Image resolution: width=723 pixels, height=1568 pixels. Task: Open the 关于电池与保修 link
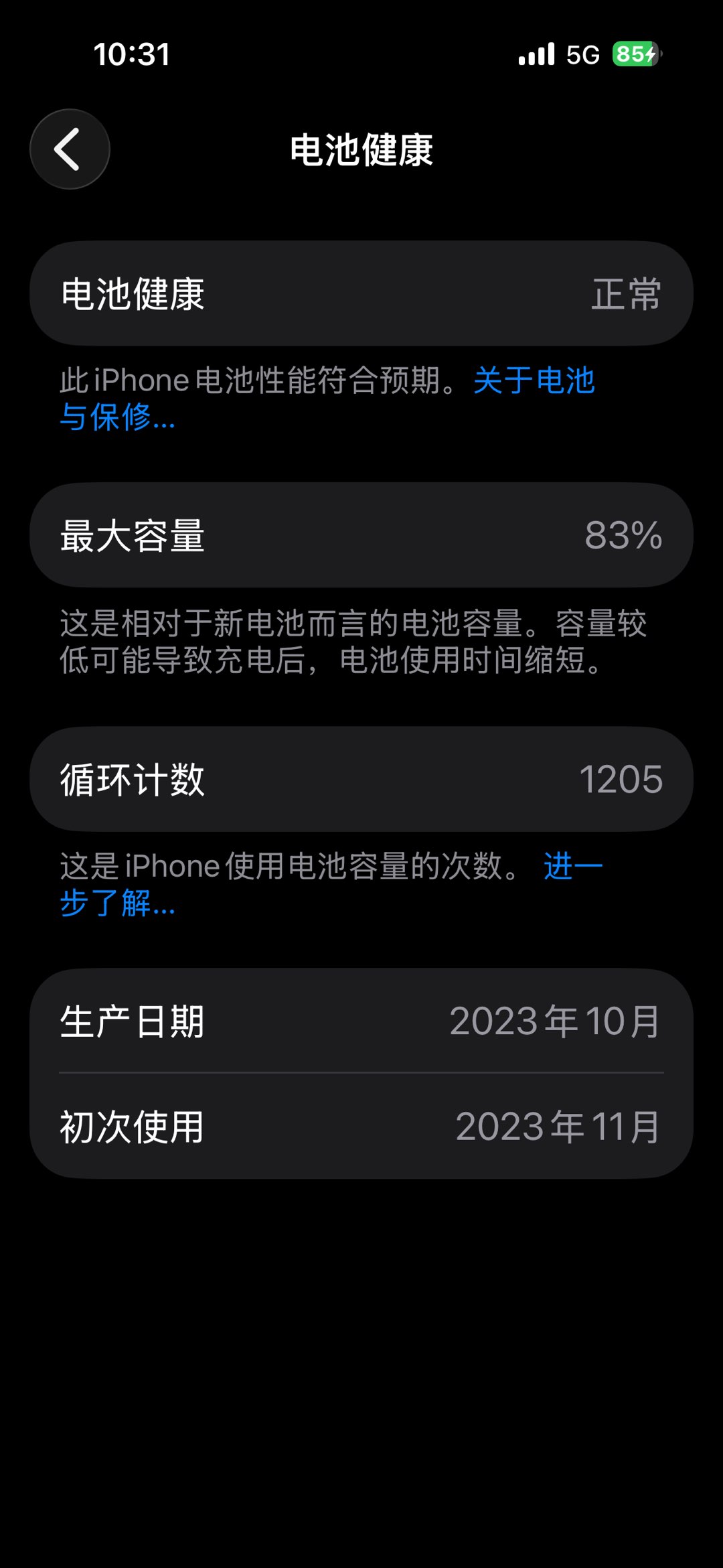(x=534, y=381)
